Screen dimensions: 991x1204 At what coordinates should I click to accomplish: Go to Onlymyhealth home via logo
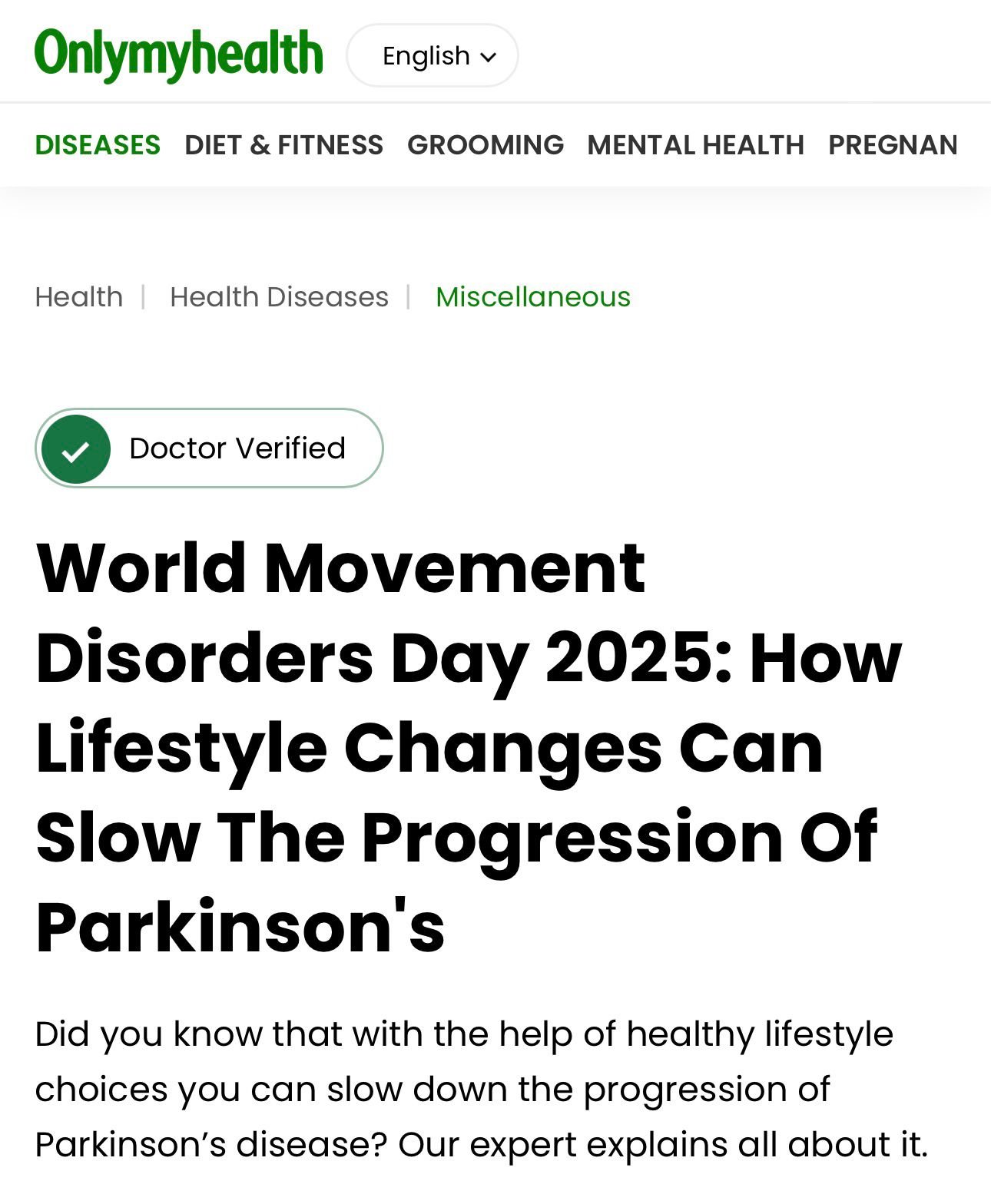click(x=178, y=55)
